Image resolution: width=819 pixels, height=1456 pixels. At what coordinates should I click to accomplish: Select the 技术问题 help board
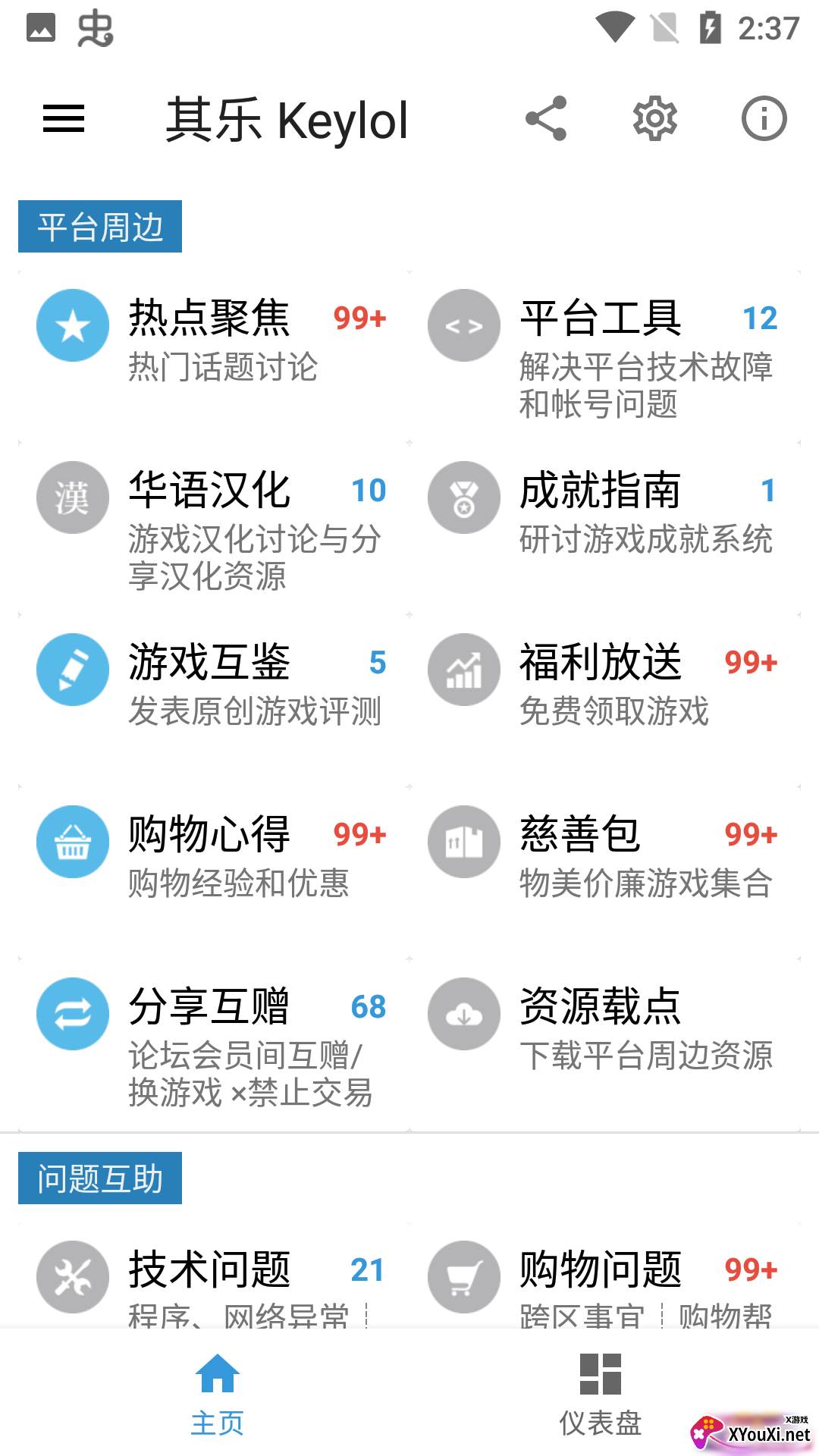click(210, 1277)
